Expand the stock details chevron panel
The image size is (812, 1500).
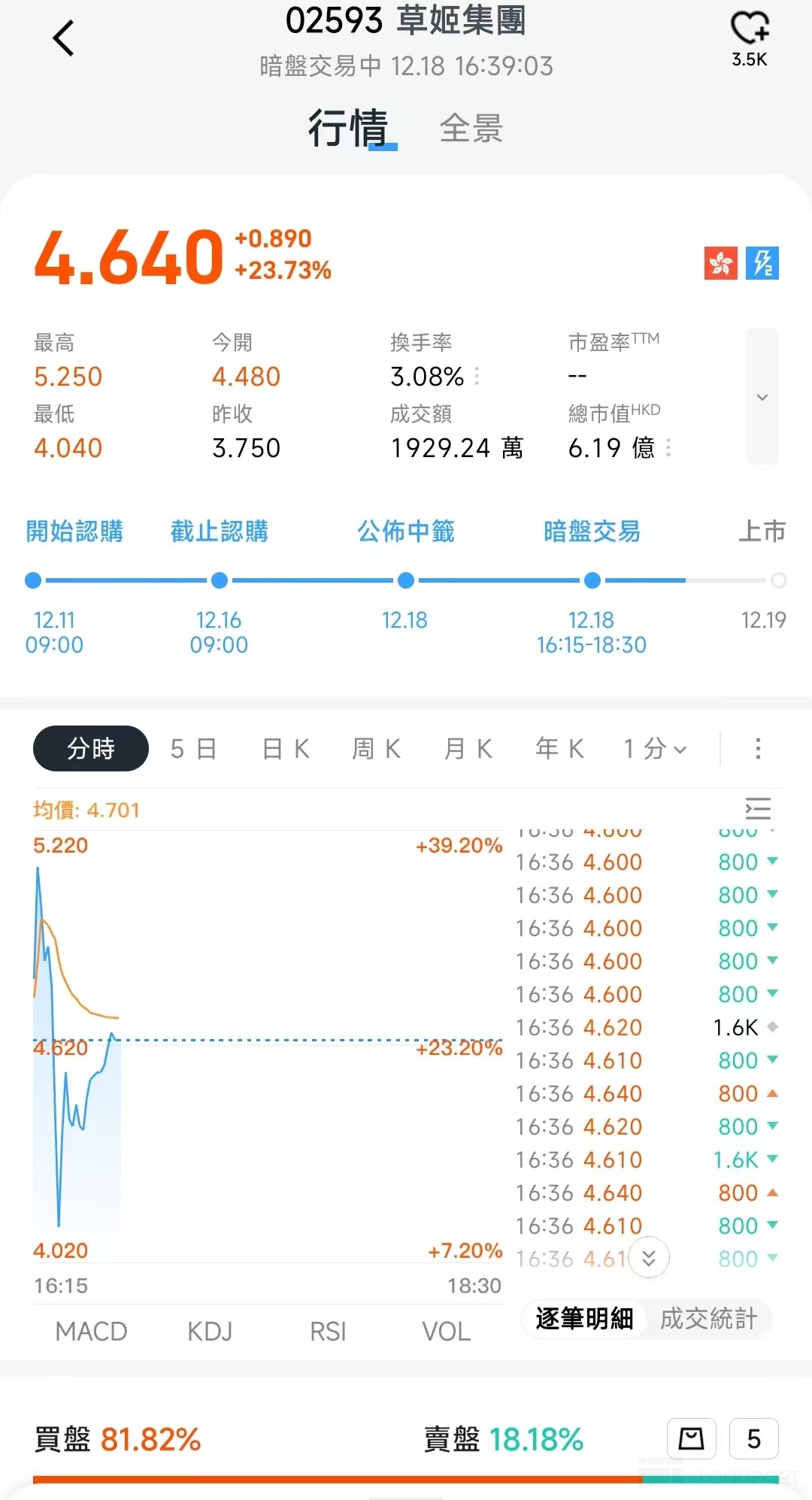click(762, 396)
